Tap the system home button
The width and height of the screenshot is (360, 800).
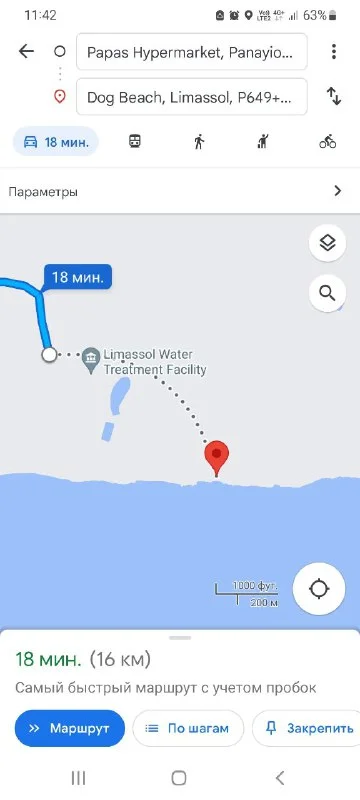click(x=179, y=778)
